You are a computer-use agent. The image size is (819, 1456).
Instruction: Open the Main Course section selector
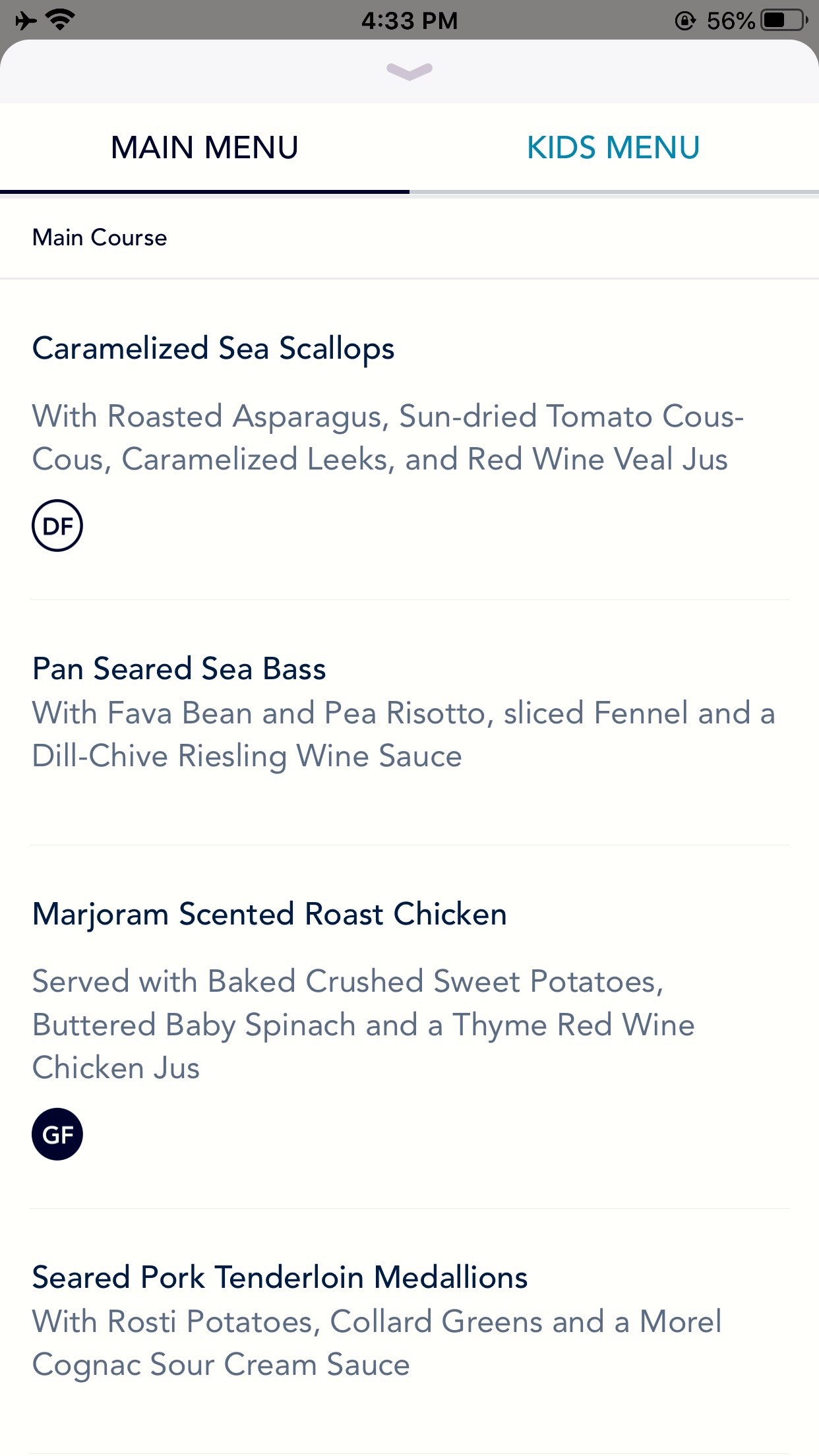pyautogui.click(x=409, y=238)
